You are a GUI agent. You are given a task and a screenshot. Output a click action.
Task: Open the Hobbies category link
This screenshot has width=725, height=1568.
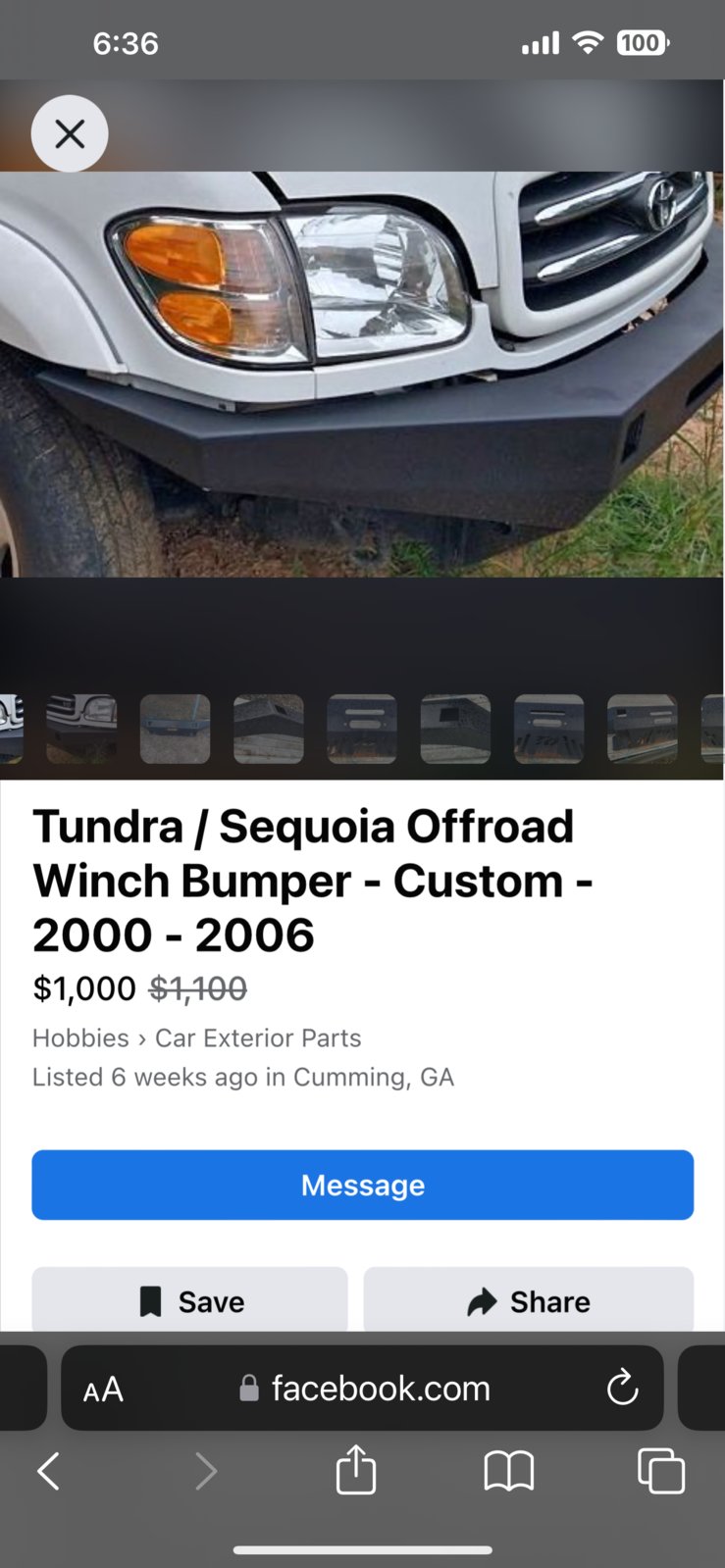[x=80, y=1037]
